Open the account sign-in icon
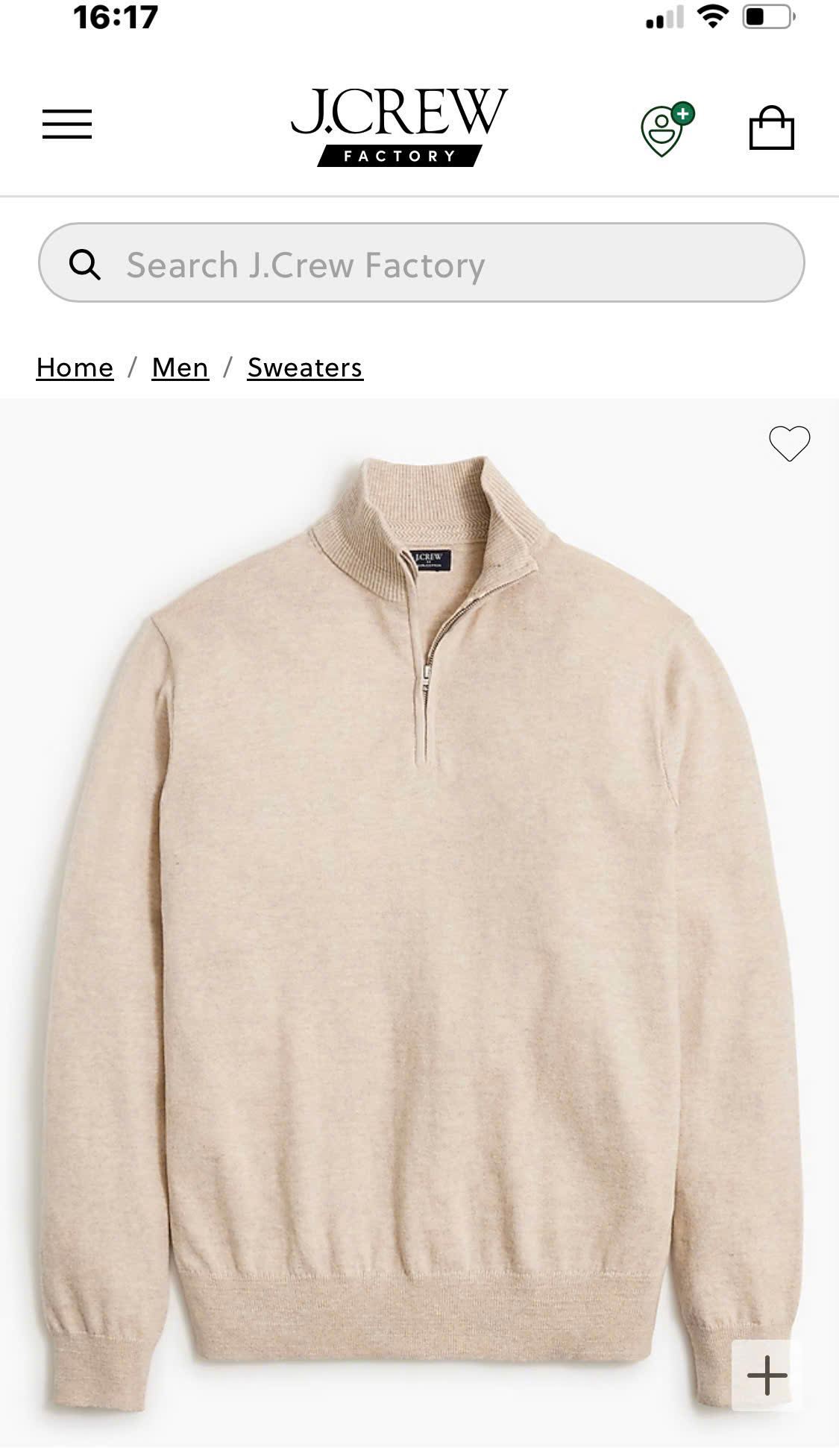This screenshot has height=1456, width=839. coord(664,130)
